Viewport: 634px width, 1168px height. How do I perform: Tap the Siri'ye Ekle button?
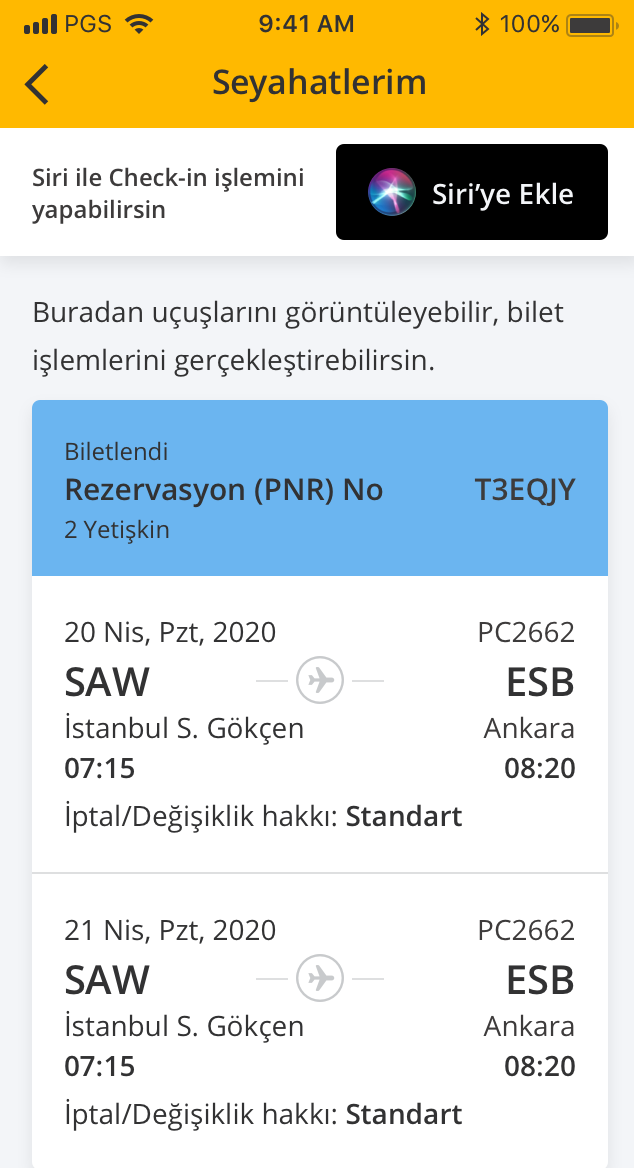point(472,192)
